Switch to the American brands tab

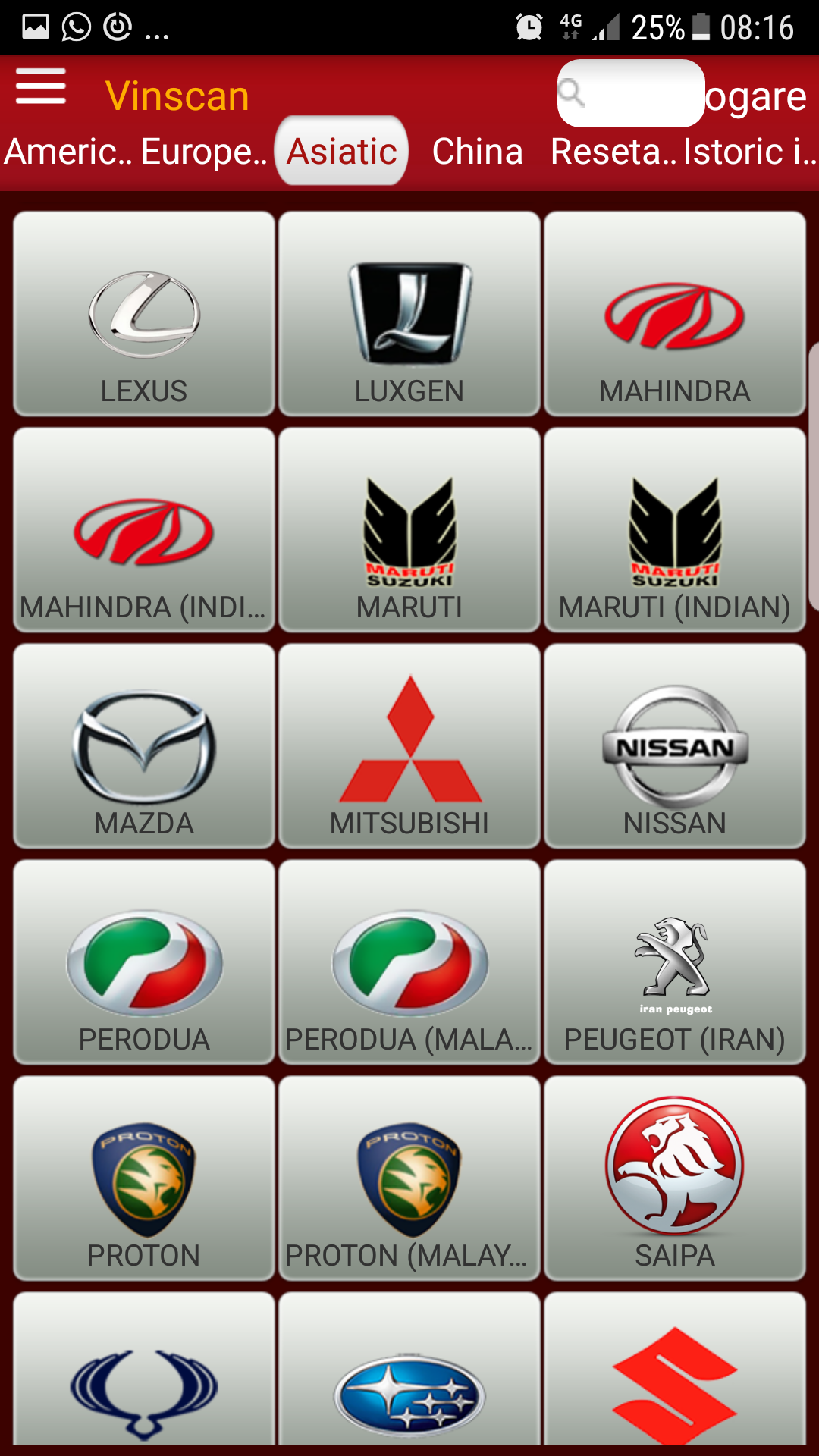click(68, 152)
